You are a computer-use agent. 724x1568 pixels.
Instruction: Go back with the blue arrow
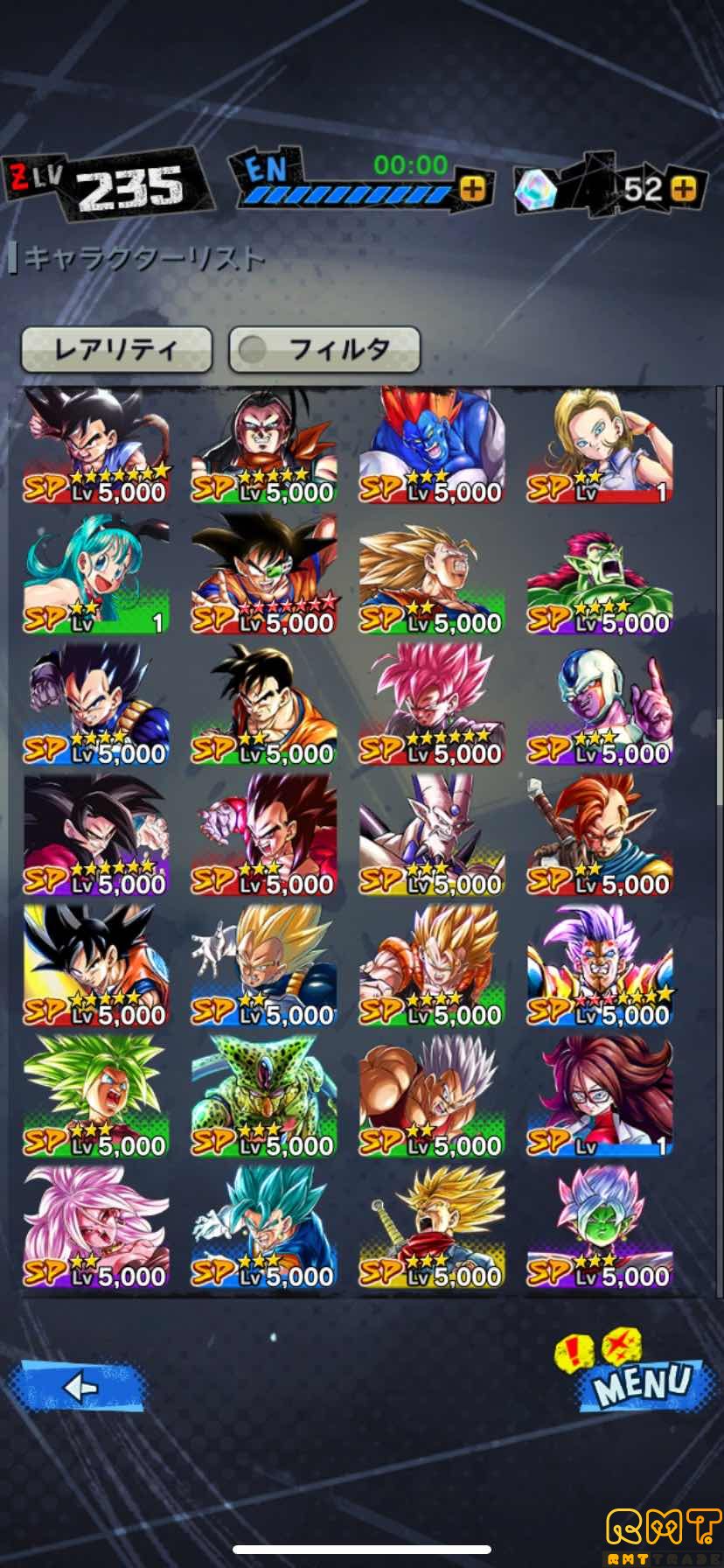pyautogui.click(x=79, y=1387)
